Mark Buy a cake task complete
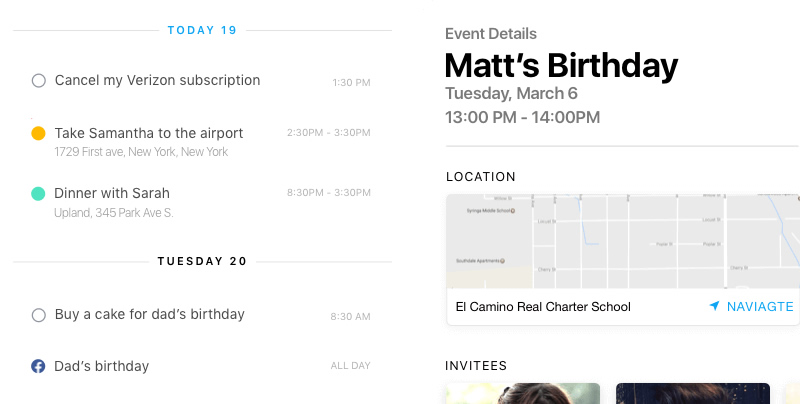This screenshot has height=404, width=800. (38, 315)
